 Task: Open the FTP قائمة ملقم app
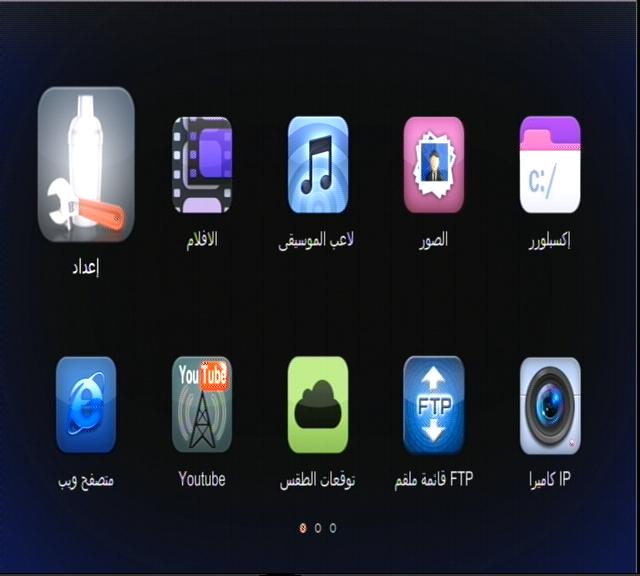tap(434, 405)
